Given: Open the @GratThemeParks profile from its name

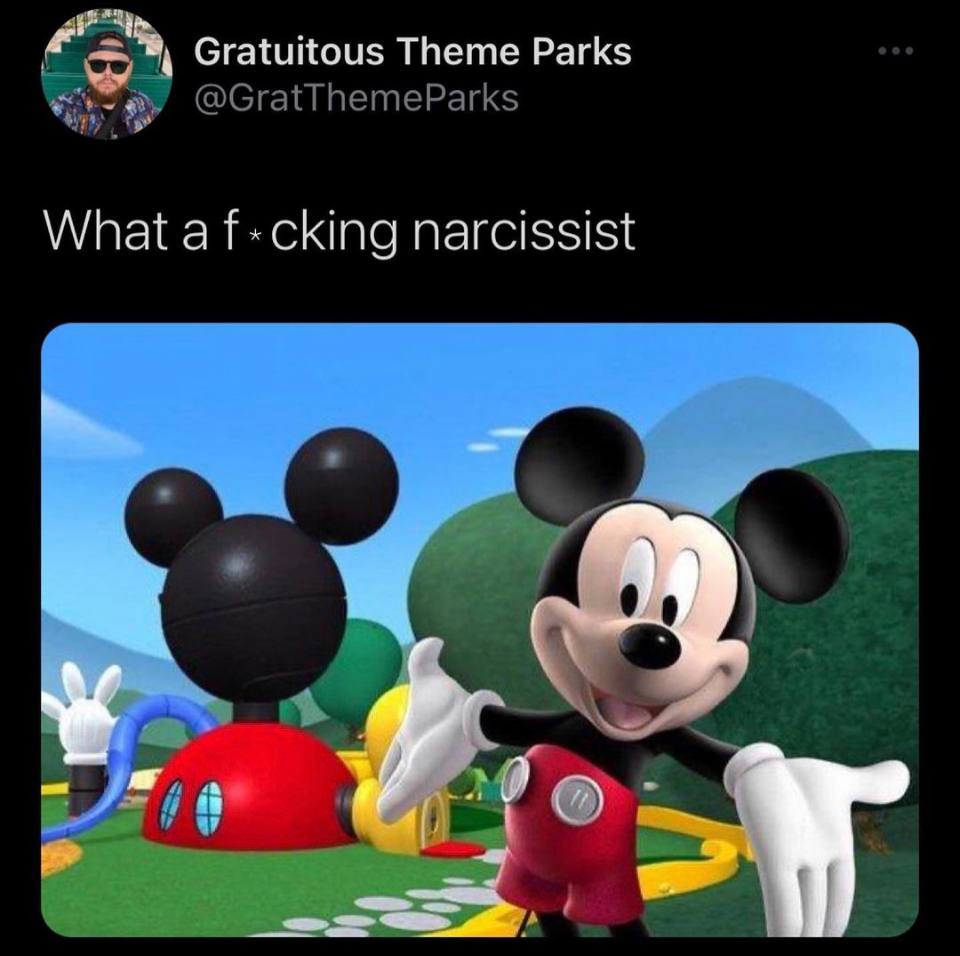Looking at the screenshot, I should tap(411, 51).
